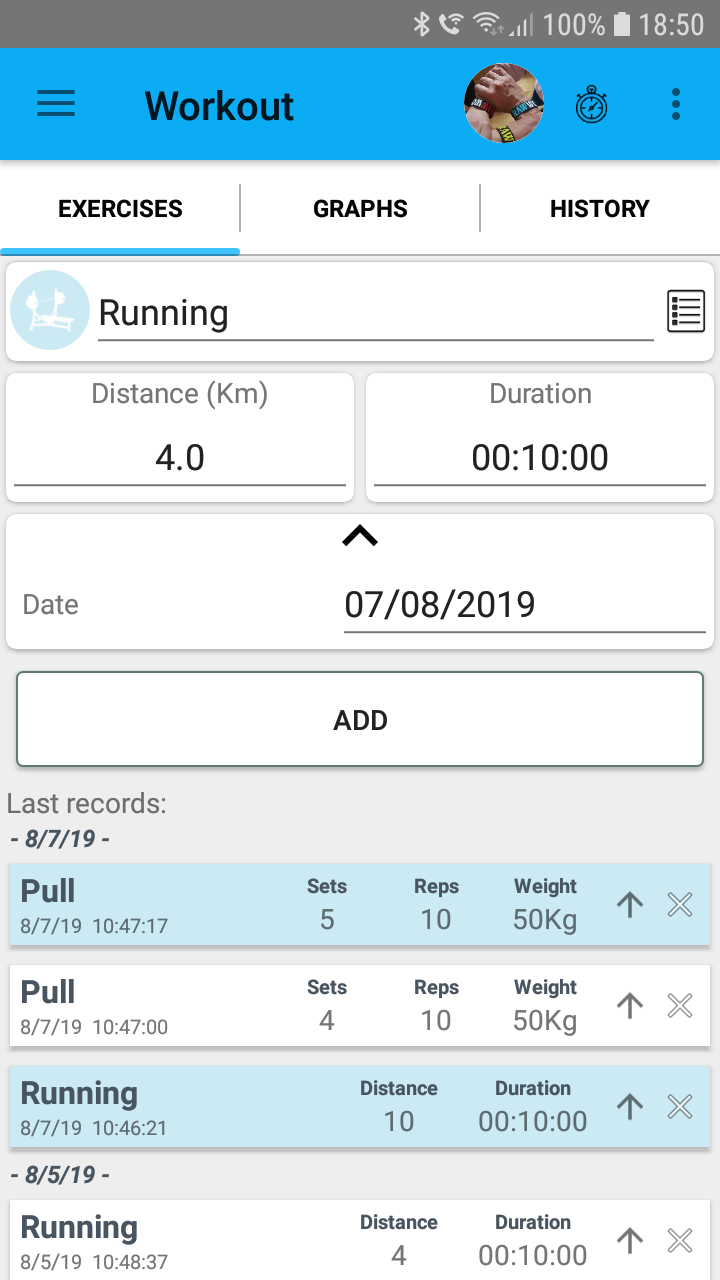Remove the Running record from 8/7/19
This screenshot has width=720, height=1280.
680,1106
